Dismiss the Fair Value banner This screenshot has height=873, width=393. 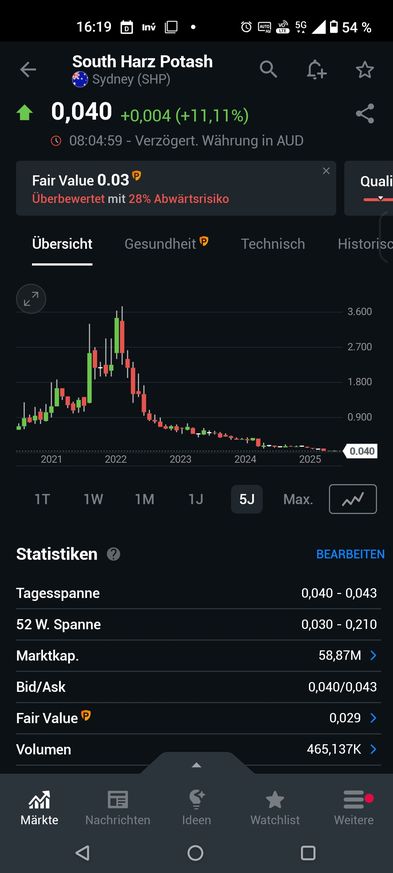[x=326, y=171]
